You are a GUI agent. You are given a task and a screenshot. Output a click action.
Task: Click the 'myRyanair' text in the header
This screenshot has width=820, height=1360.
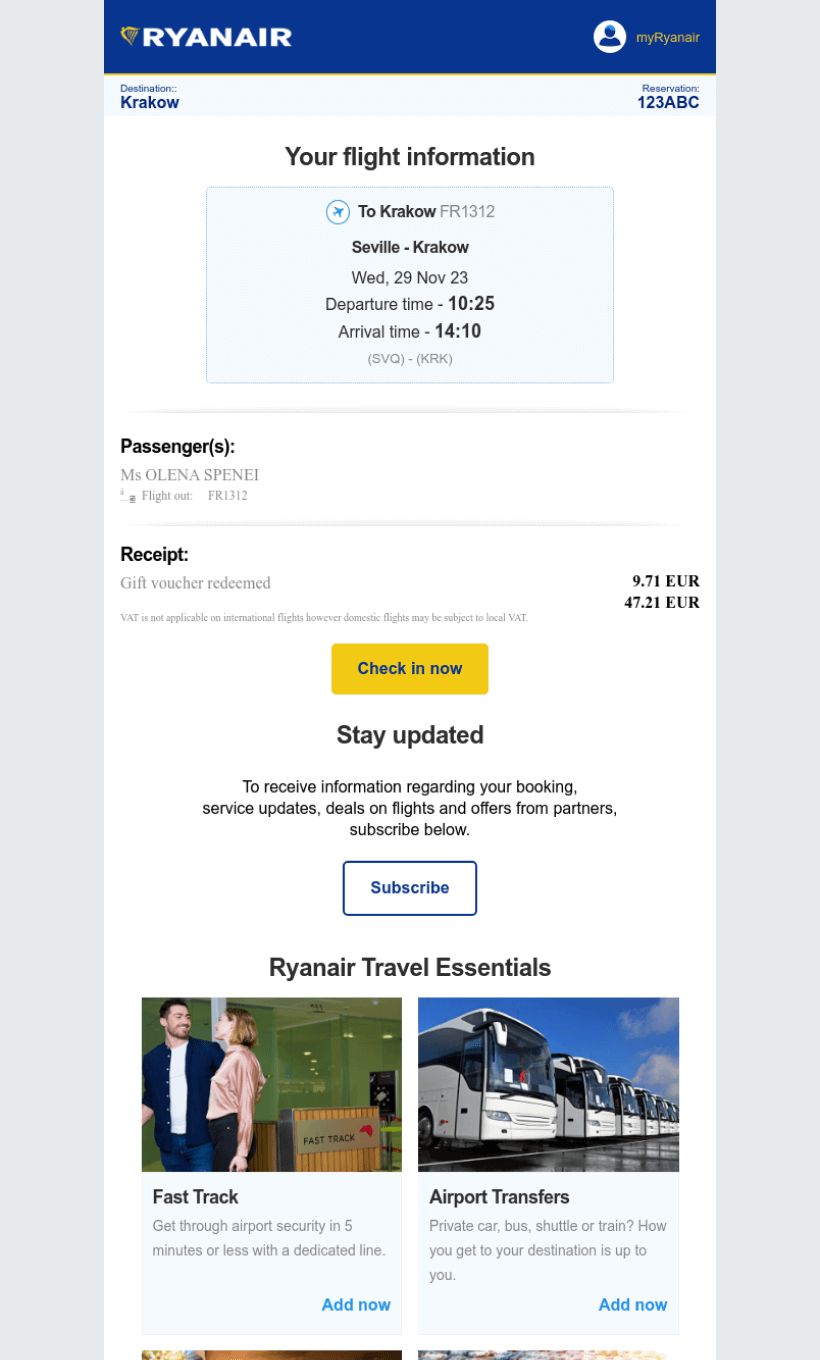(x=667, y=37)
